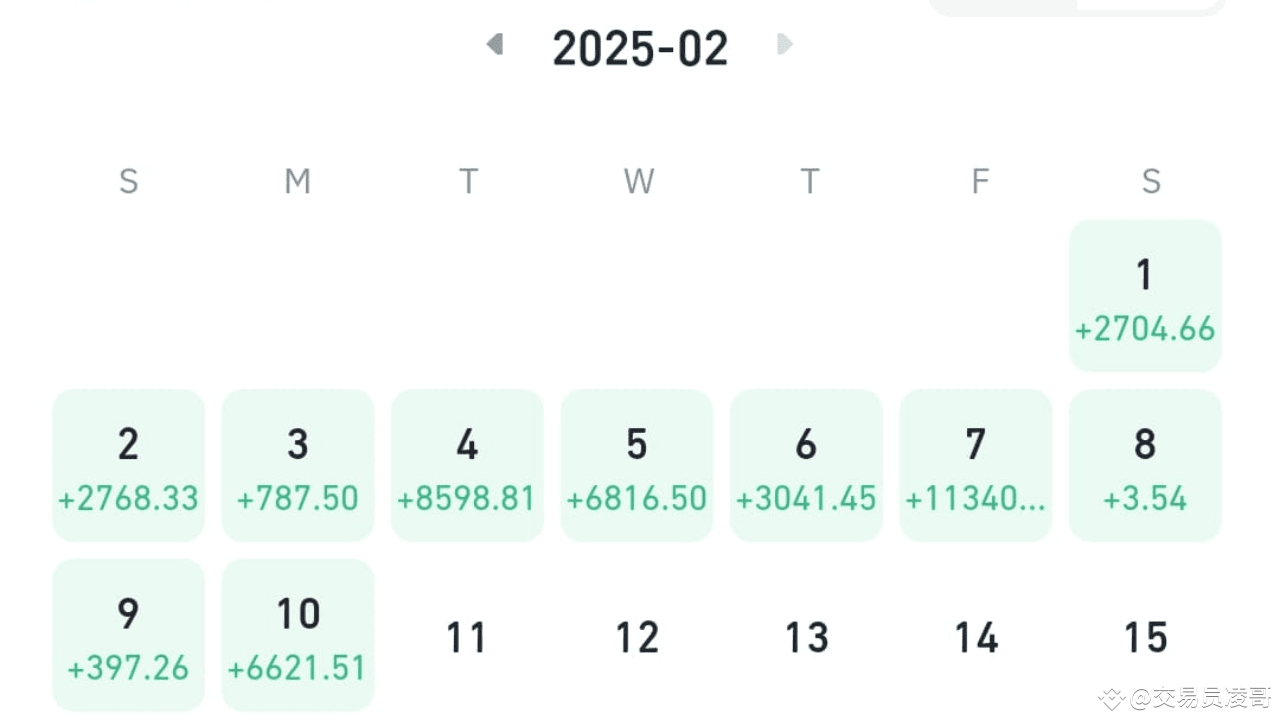This screenshot has height=720, width=1280.
Task: View details for day 4 with +8598.81
Action: click(467, 465)
